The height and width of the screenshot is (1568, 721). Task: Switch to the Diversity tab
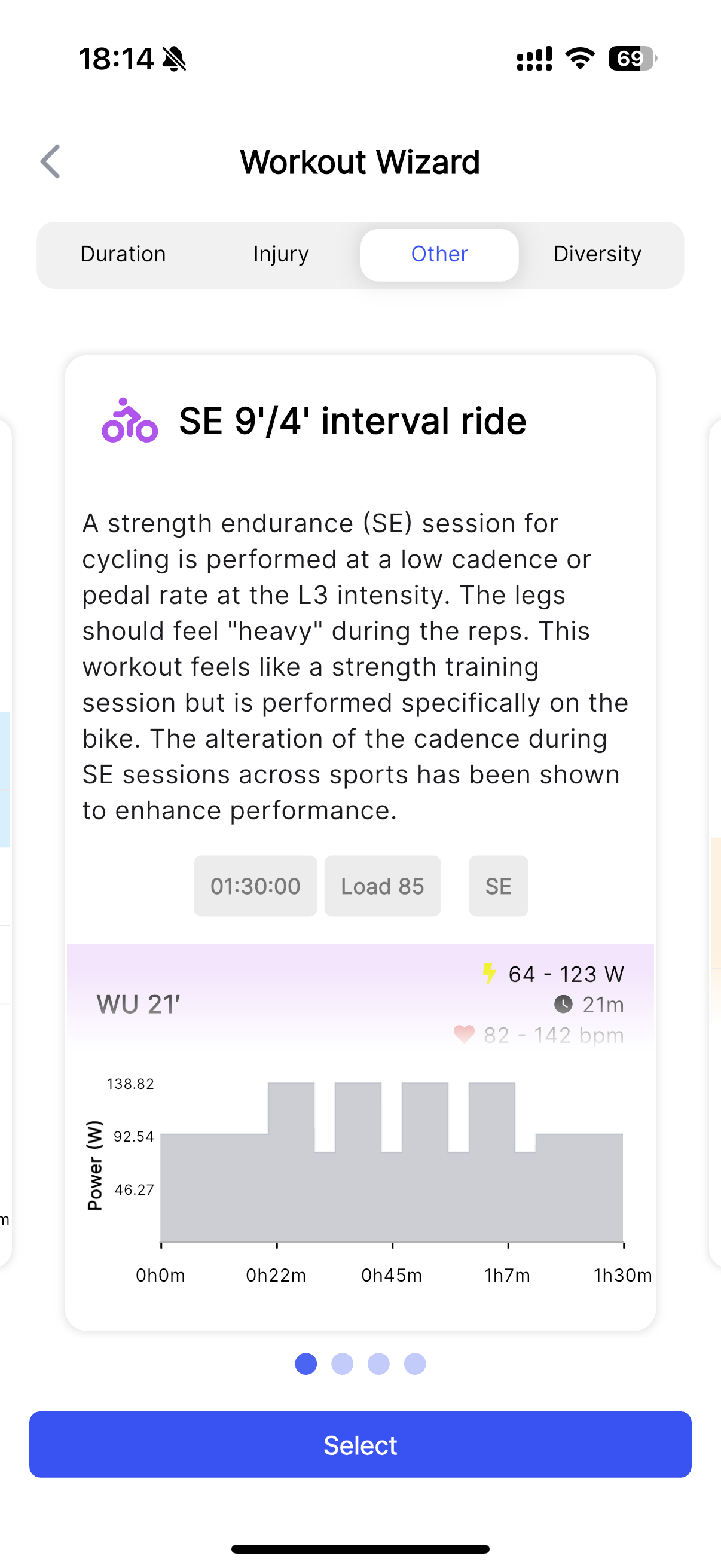[597, 254]
